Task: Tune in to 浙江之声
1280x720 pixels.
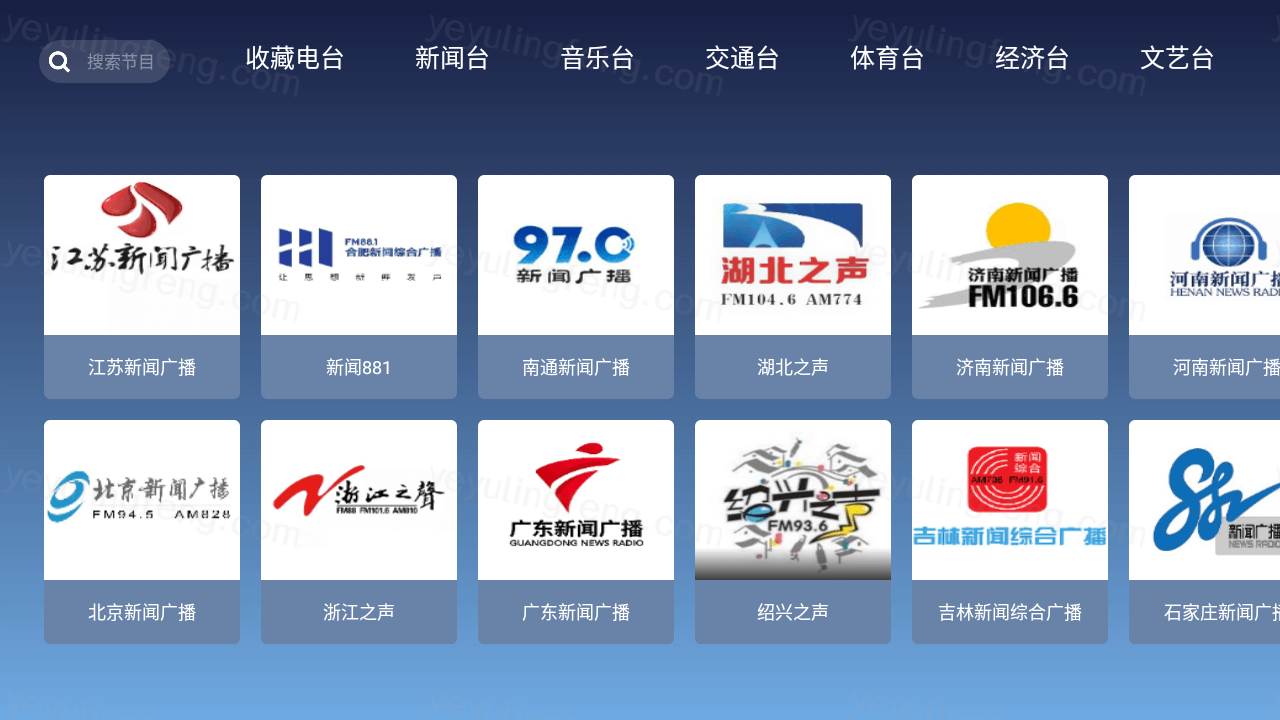Action: (359, 531)
